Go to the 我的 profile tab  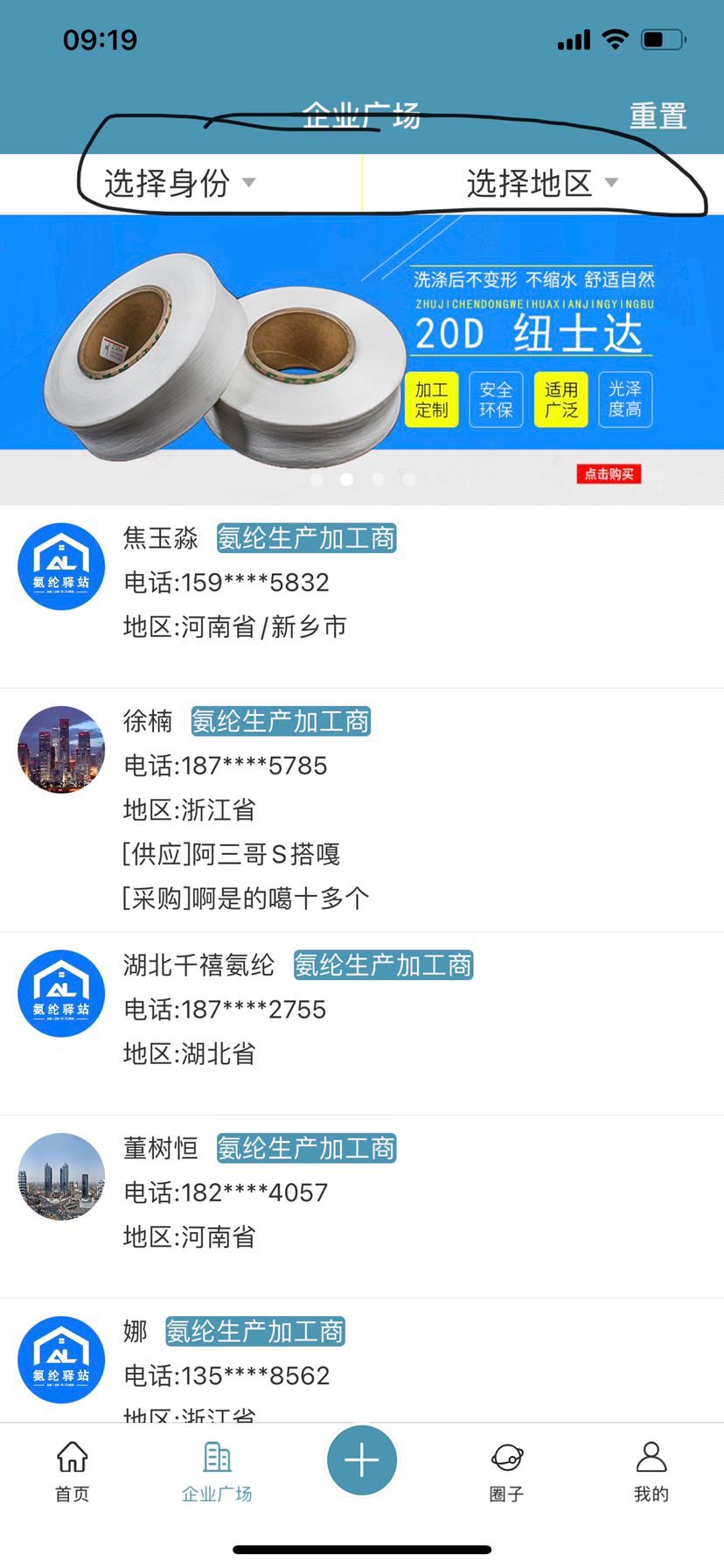point(651,1471)
